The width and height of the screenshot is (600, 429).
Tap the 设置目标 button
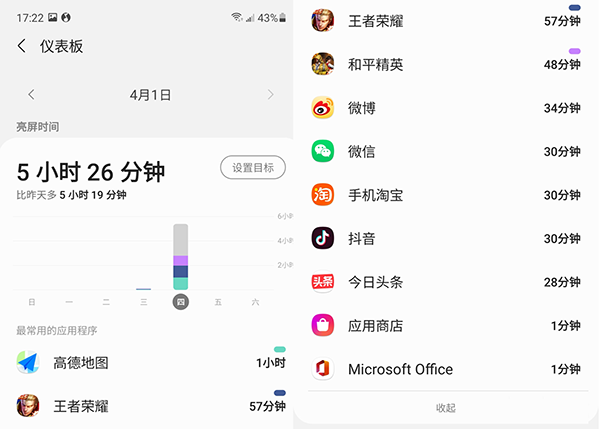(x=252, y=168)
